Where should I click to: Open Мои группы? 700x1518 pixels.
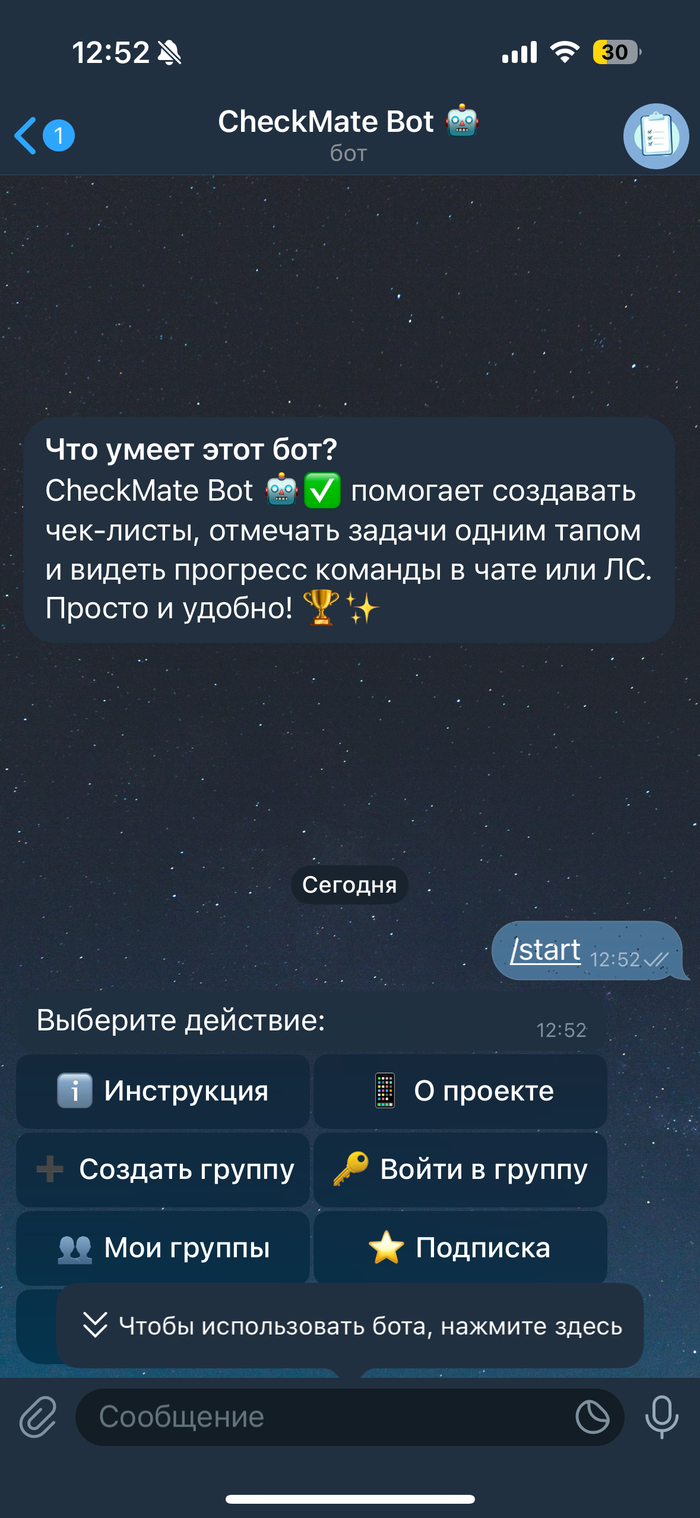point(162,1248)
